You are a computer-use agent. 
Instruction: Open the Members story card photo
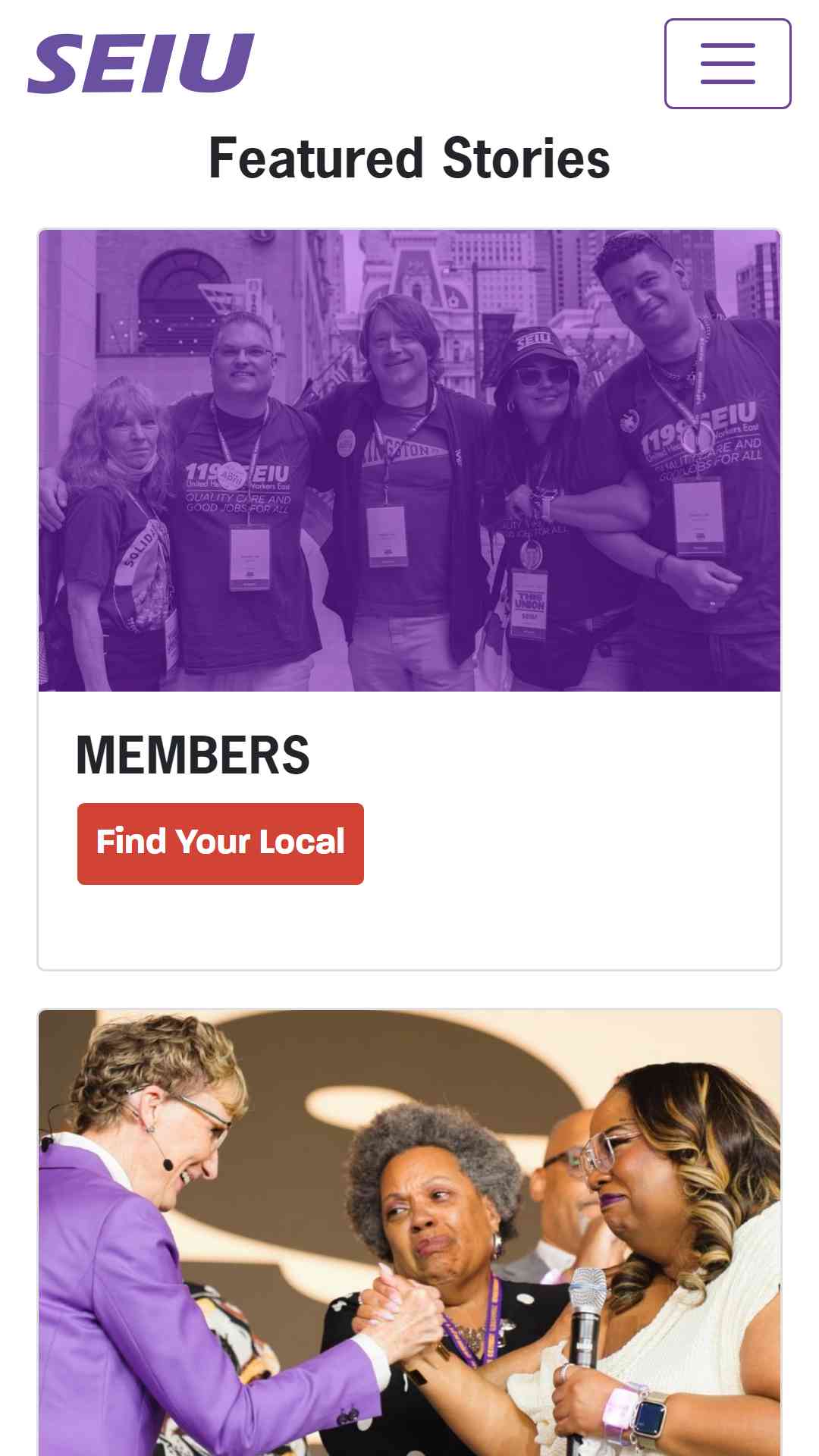[x=409, y=460]
